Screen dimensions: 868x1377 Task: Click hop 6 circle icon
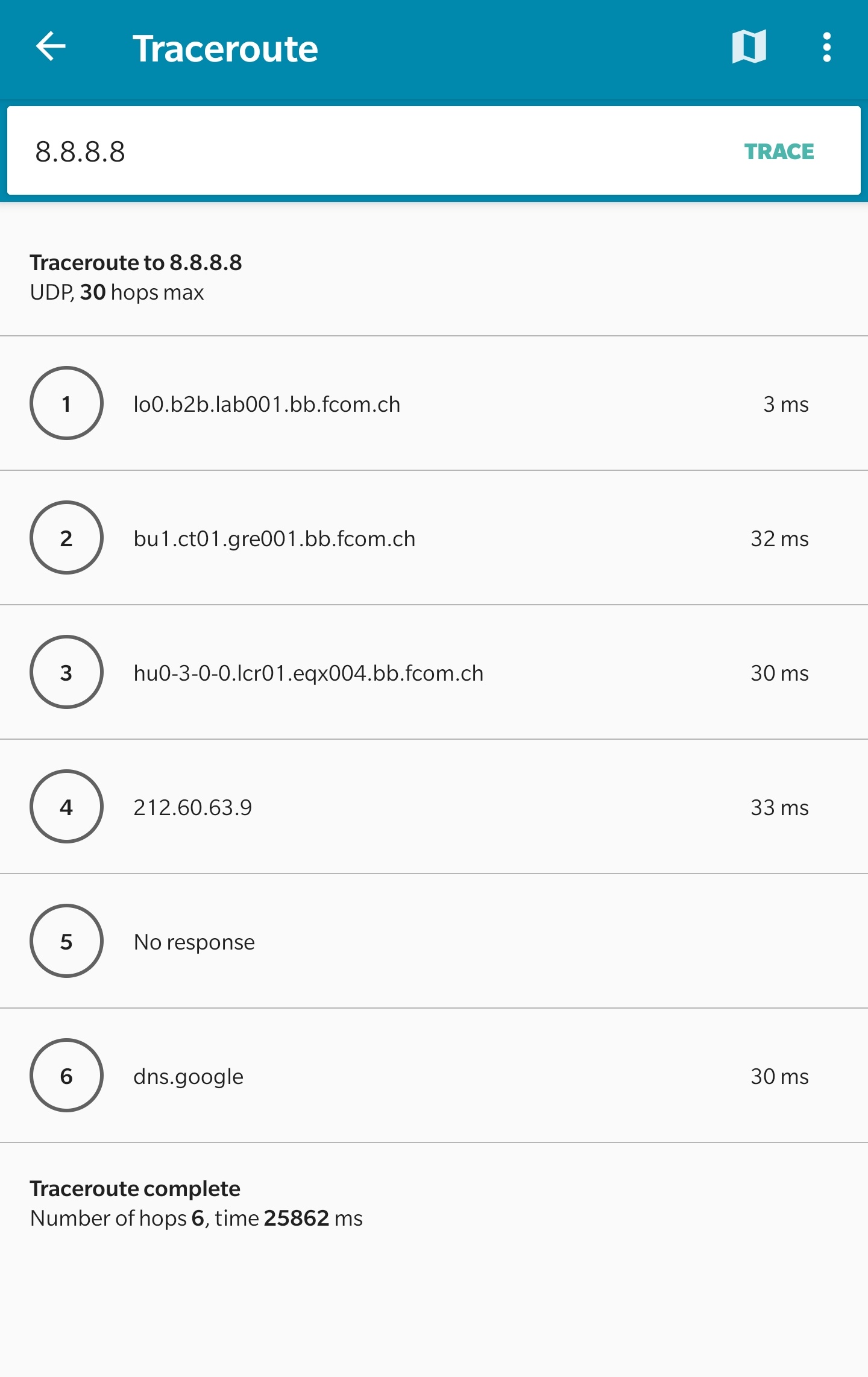pos(66,1076)
